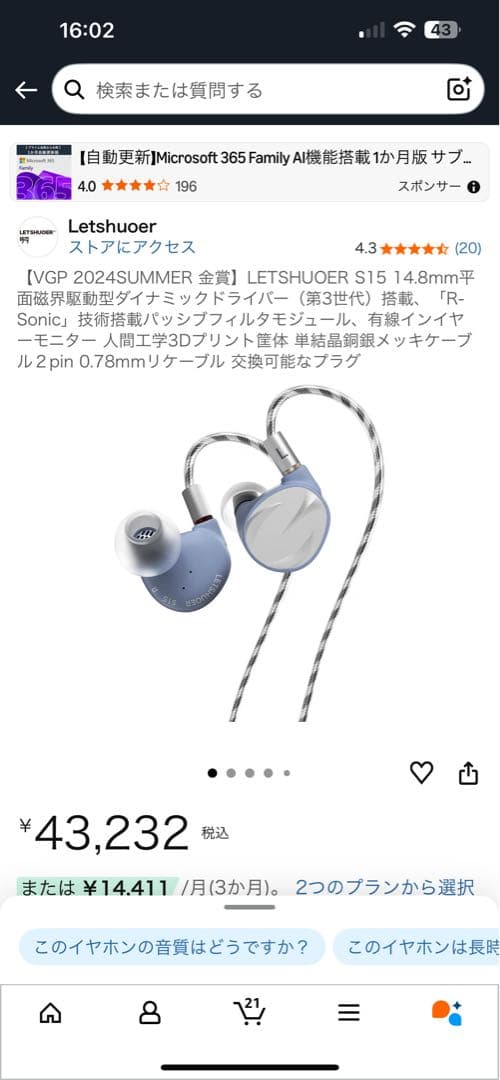Viewport: 500px width, 1080px height.
Task: Open the LETSHUOER S15 product image
Action: (250, 554)
